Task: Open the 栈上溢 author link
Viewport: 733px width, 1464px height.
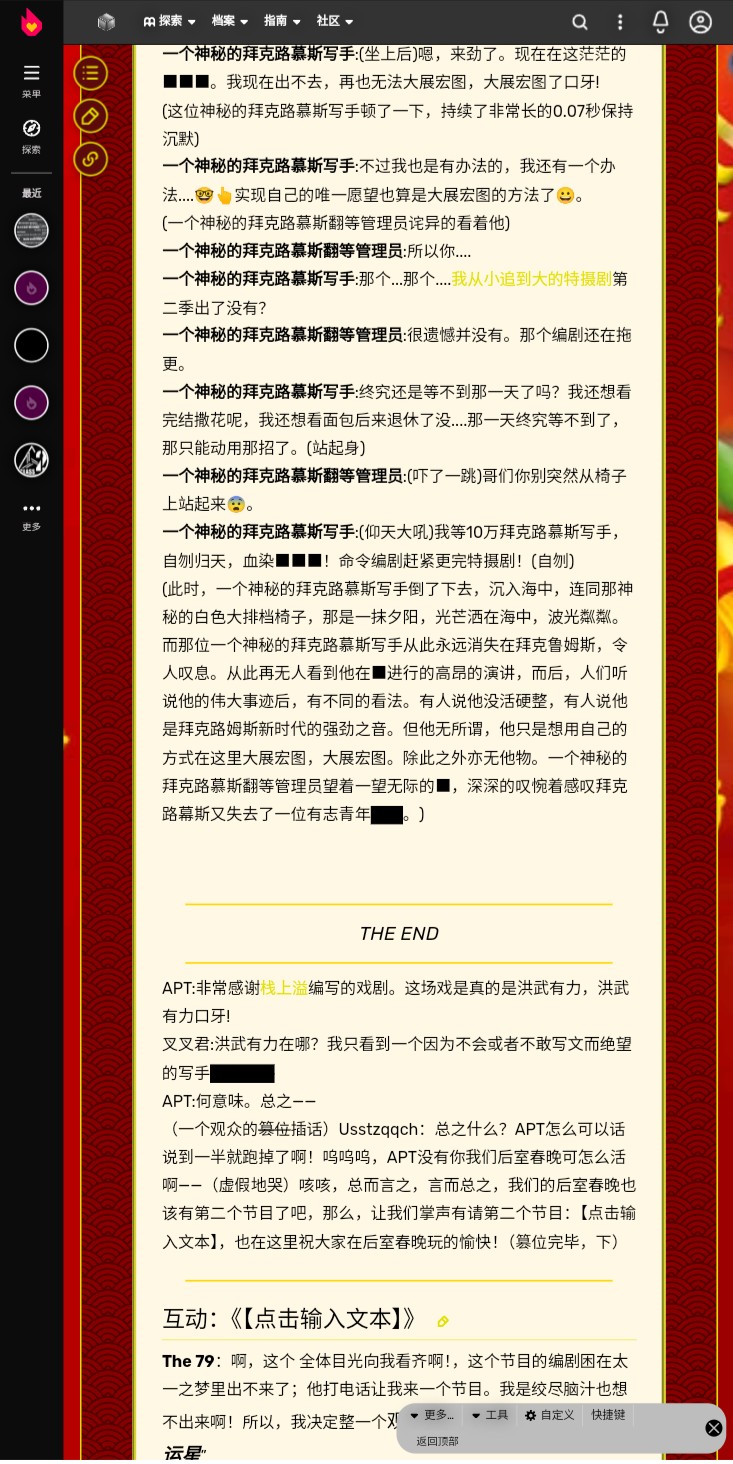Action: pos(284,988)
